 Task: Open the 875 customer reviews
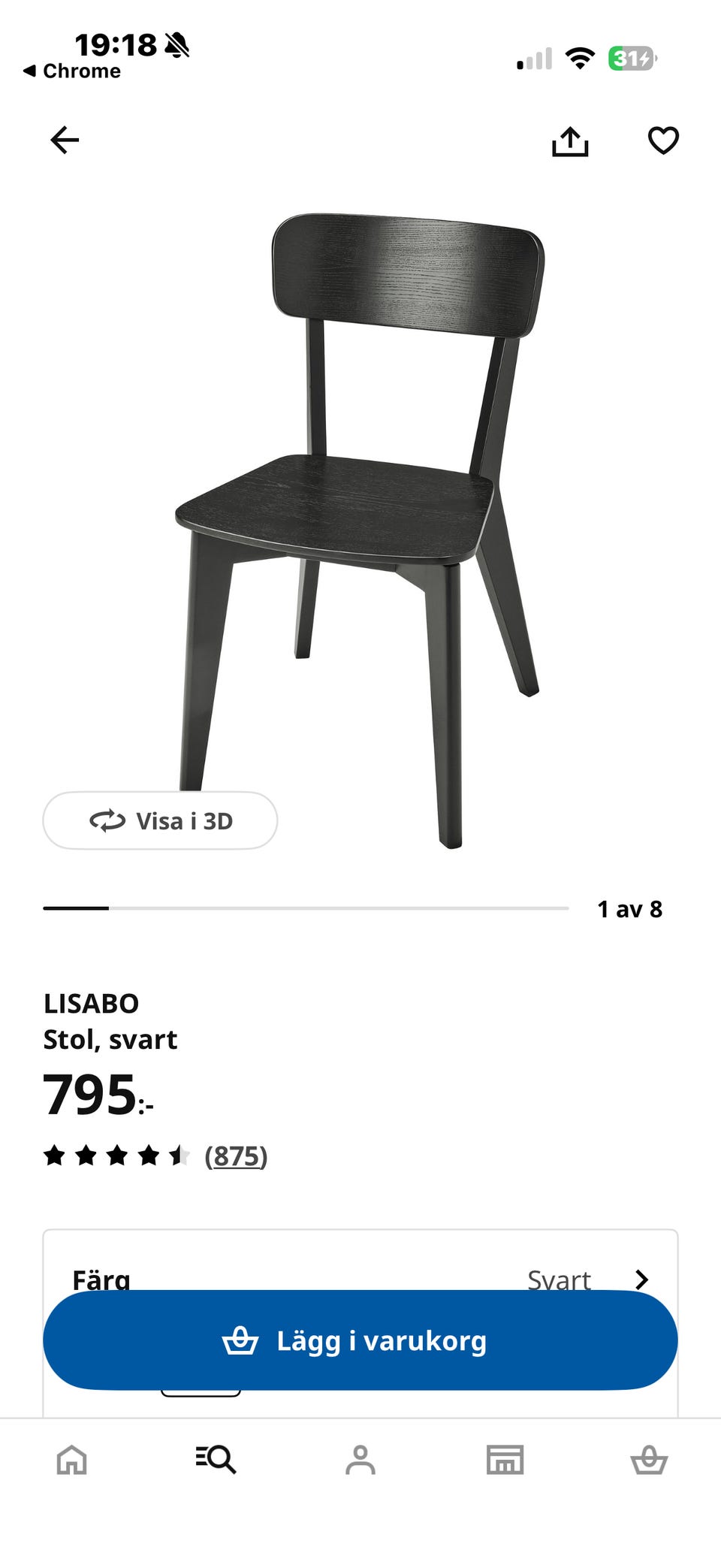[236, 1156]
